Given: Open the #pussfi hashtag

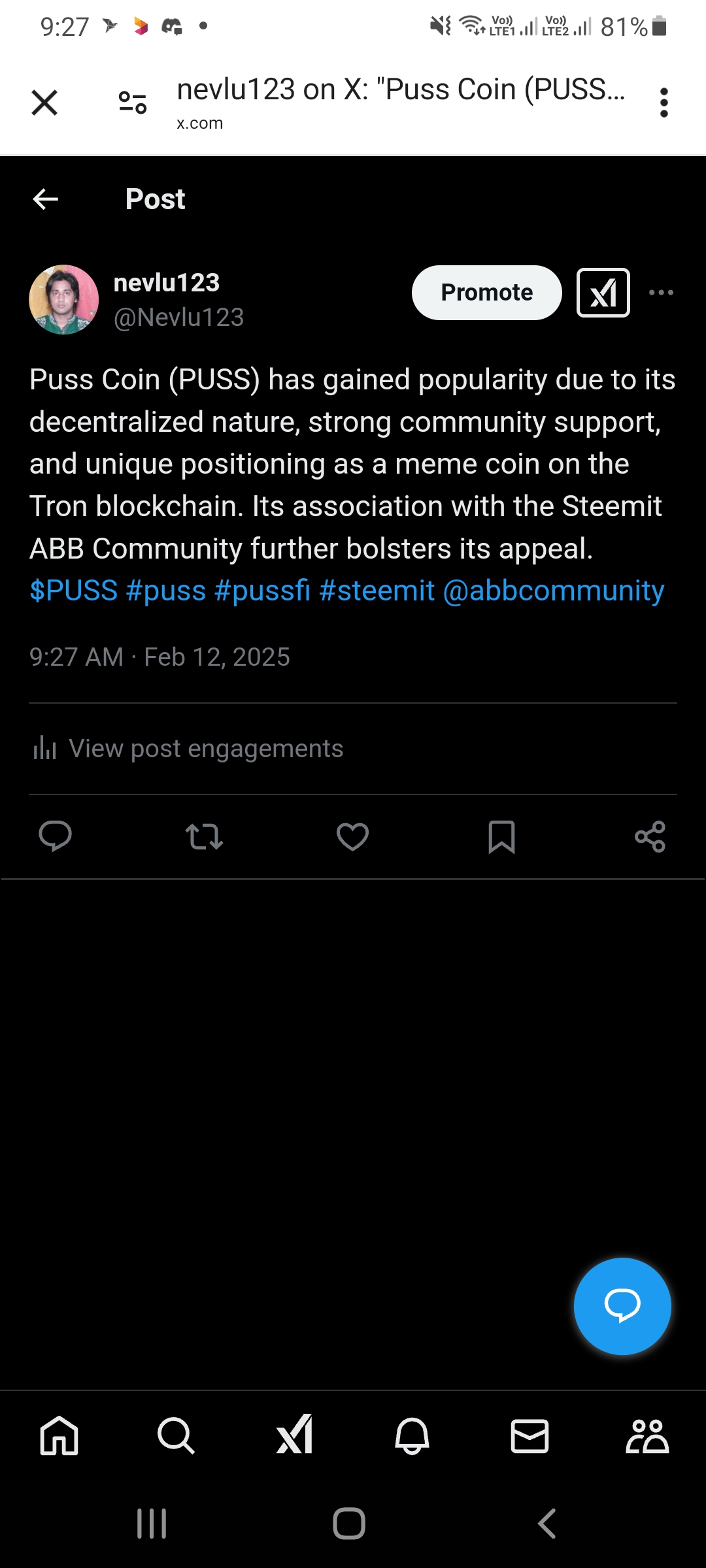Looking at the screenshot, I should click(x=262, y=591).
